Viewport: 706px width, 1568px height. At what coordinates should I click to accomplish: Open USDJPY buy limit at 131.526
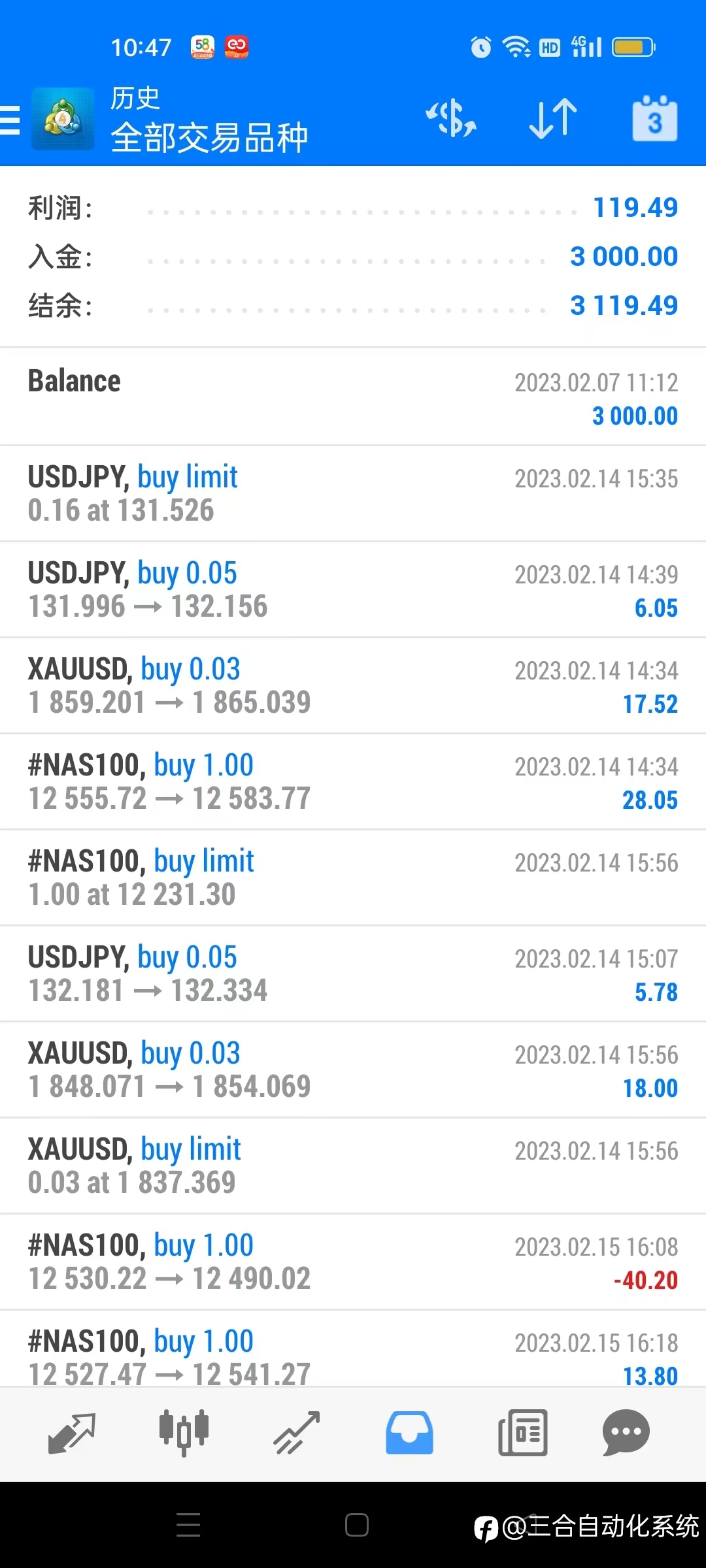click(353, 493)
